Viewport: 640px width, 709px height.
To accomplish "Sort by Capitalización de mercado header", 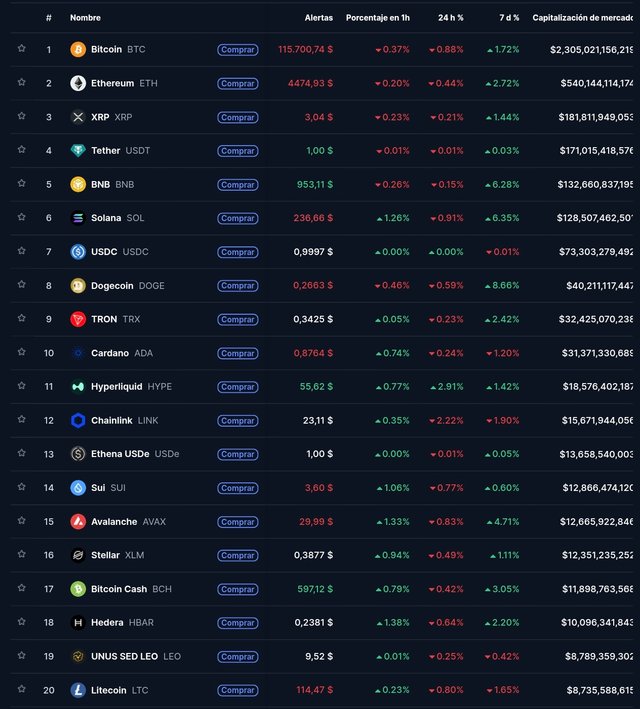I will tap(584, 18).
